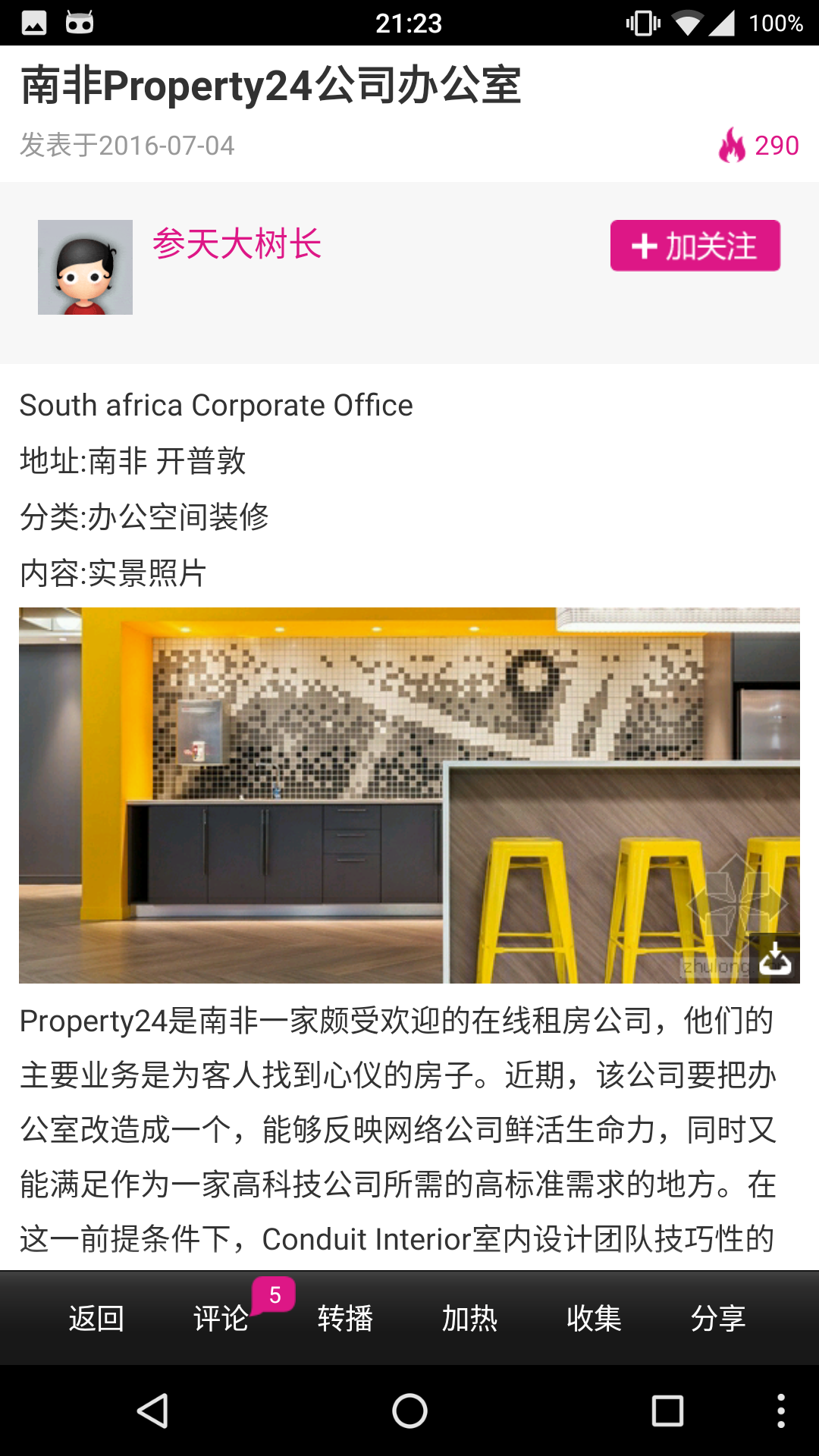Download the office photo via download icon
819x1456 pixels.
[x=775, y=959]
